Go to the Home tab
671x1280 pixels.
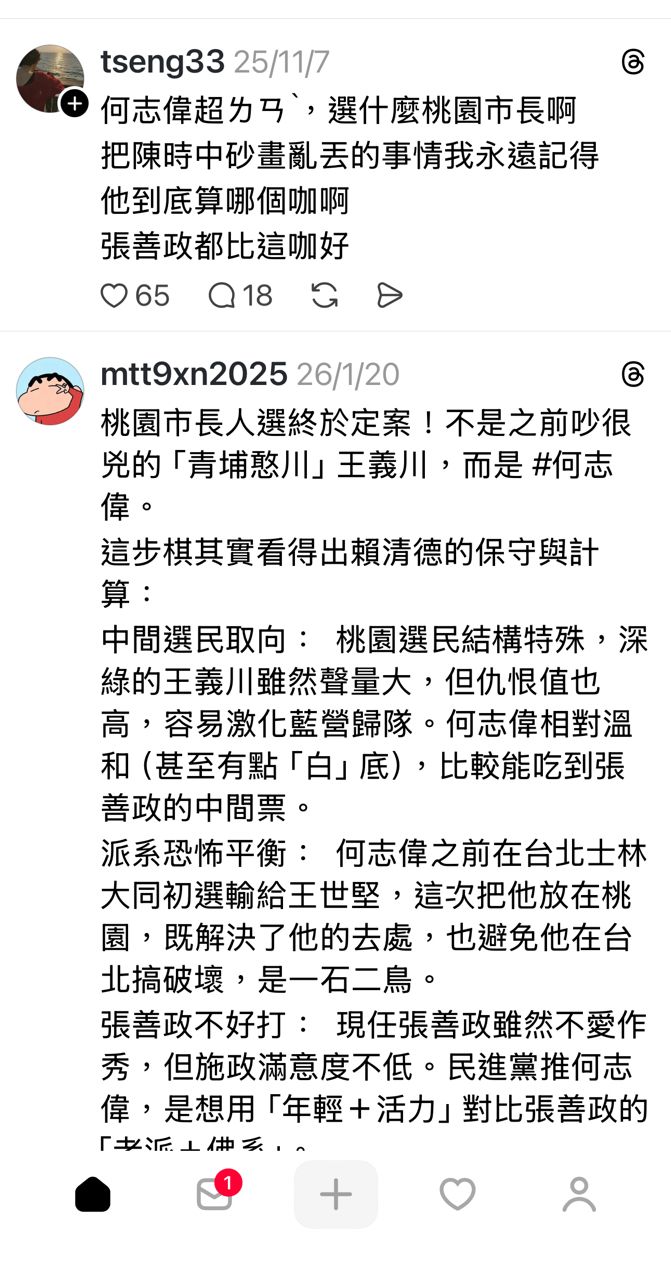(x=93, y=1194)
